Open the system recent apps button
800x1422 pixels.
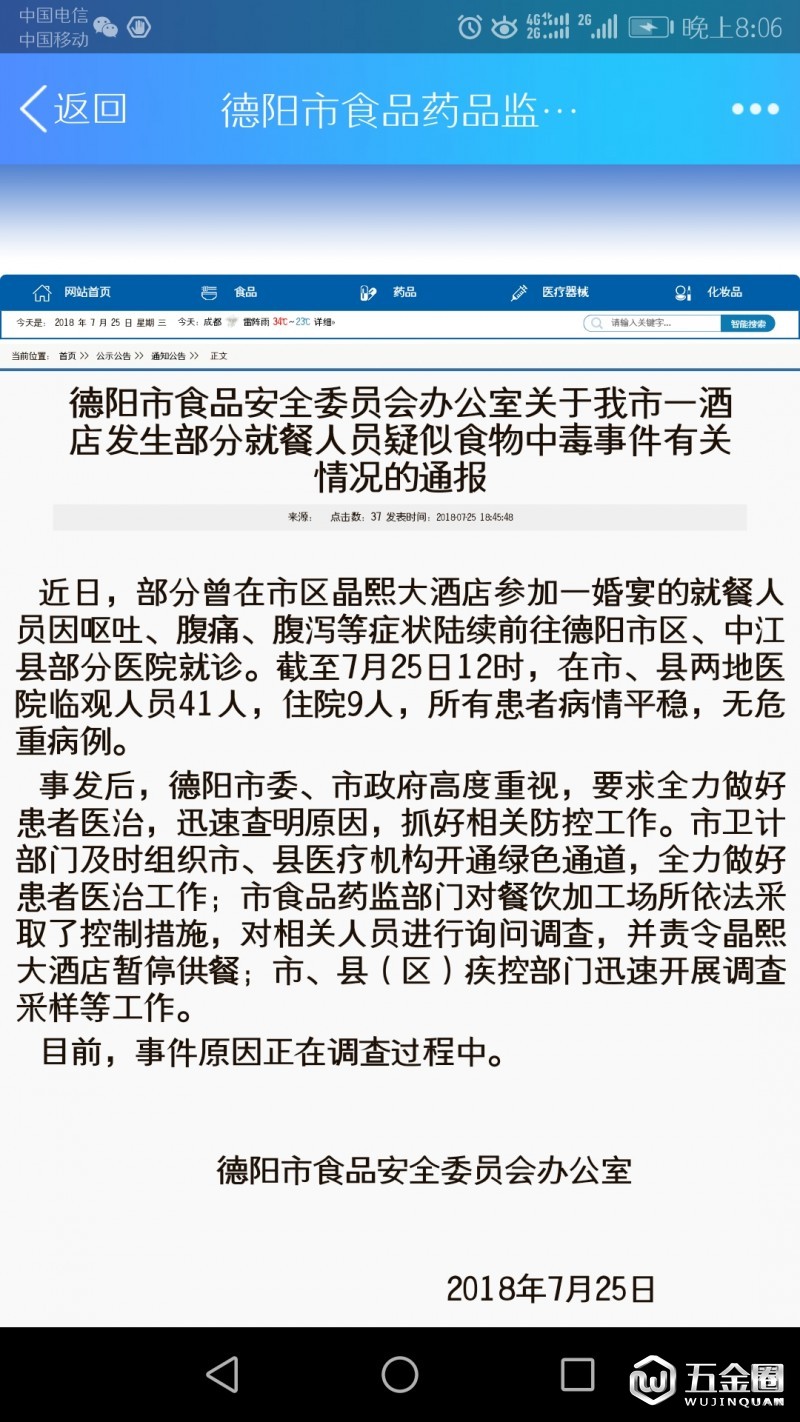click(x=577, y=1374)
